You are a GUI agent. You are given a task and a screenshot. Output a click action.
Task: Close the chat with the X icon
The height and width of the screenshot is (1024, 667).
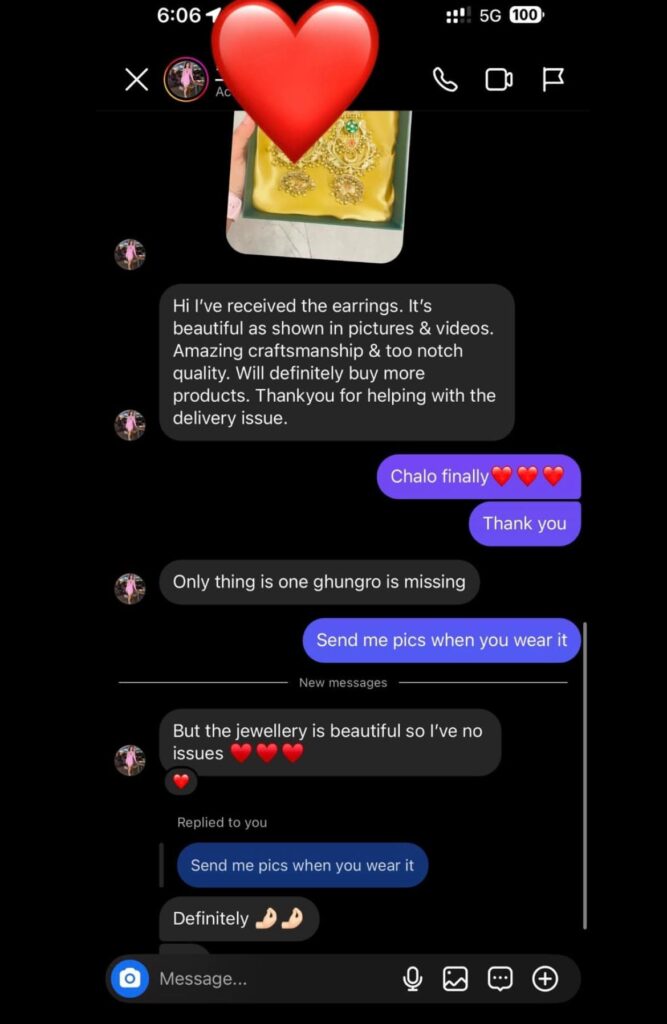point(136,80)
